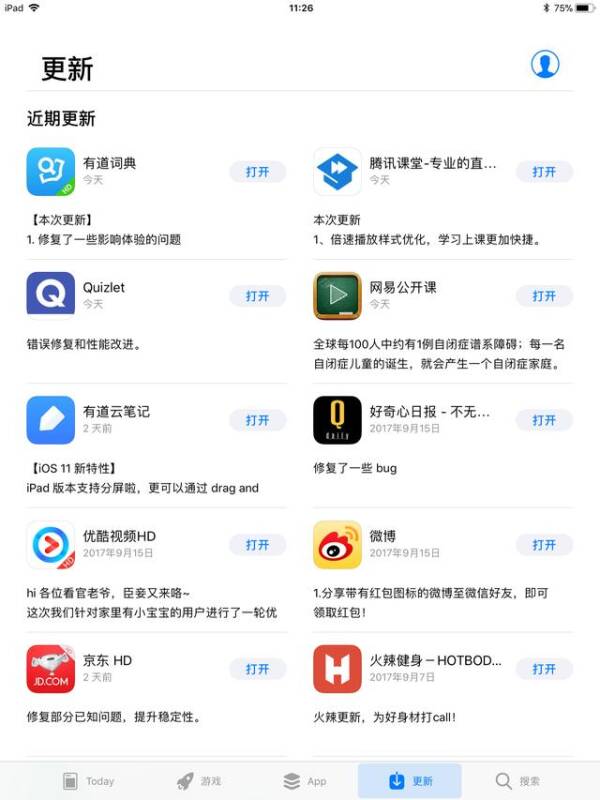Viewport: 600px width, 800px height.
Task: Tap 打开 next to 网易公开课
Action: [x=544, y=296]
